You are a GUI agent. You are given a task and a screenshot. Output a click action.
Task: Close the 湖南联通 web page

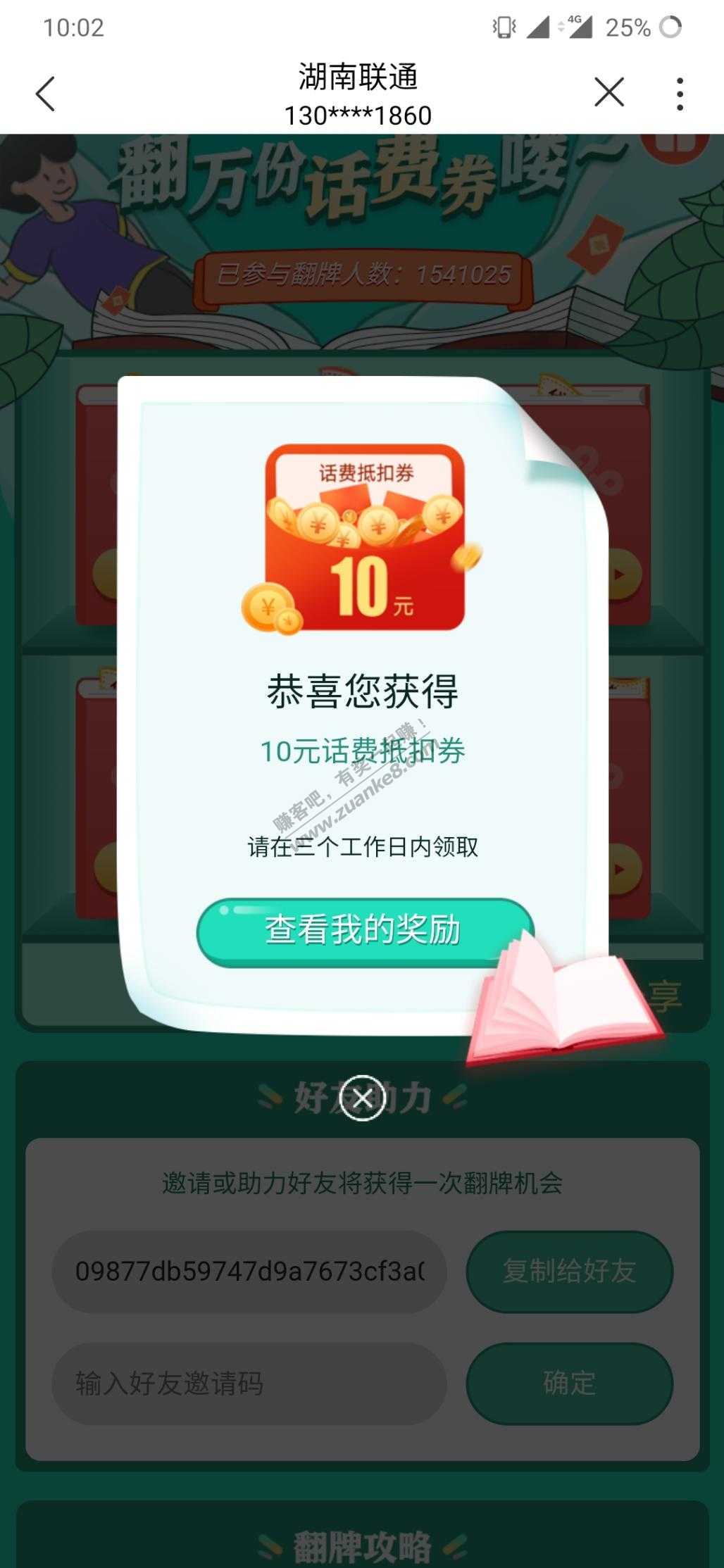(x=608, y=92)
